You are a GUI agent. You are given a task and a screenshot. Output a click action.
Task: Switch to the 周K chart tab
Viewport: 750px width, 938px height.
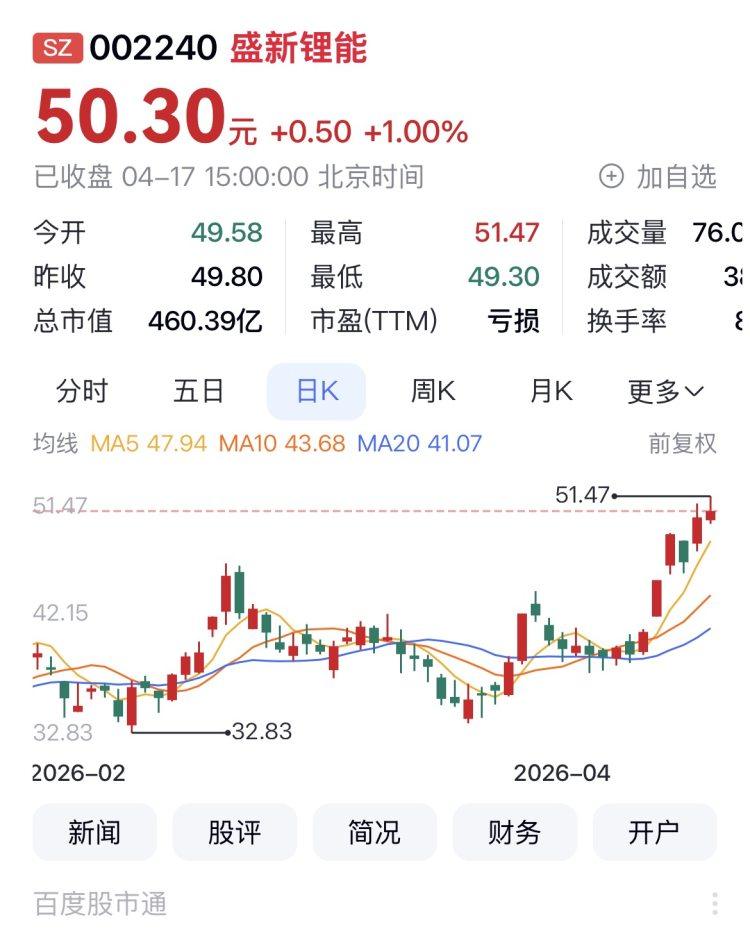coord(433,391)
